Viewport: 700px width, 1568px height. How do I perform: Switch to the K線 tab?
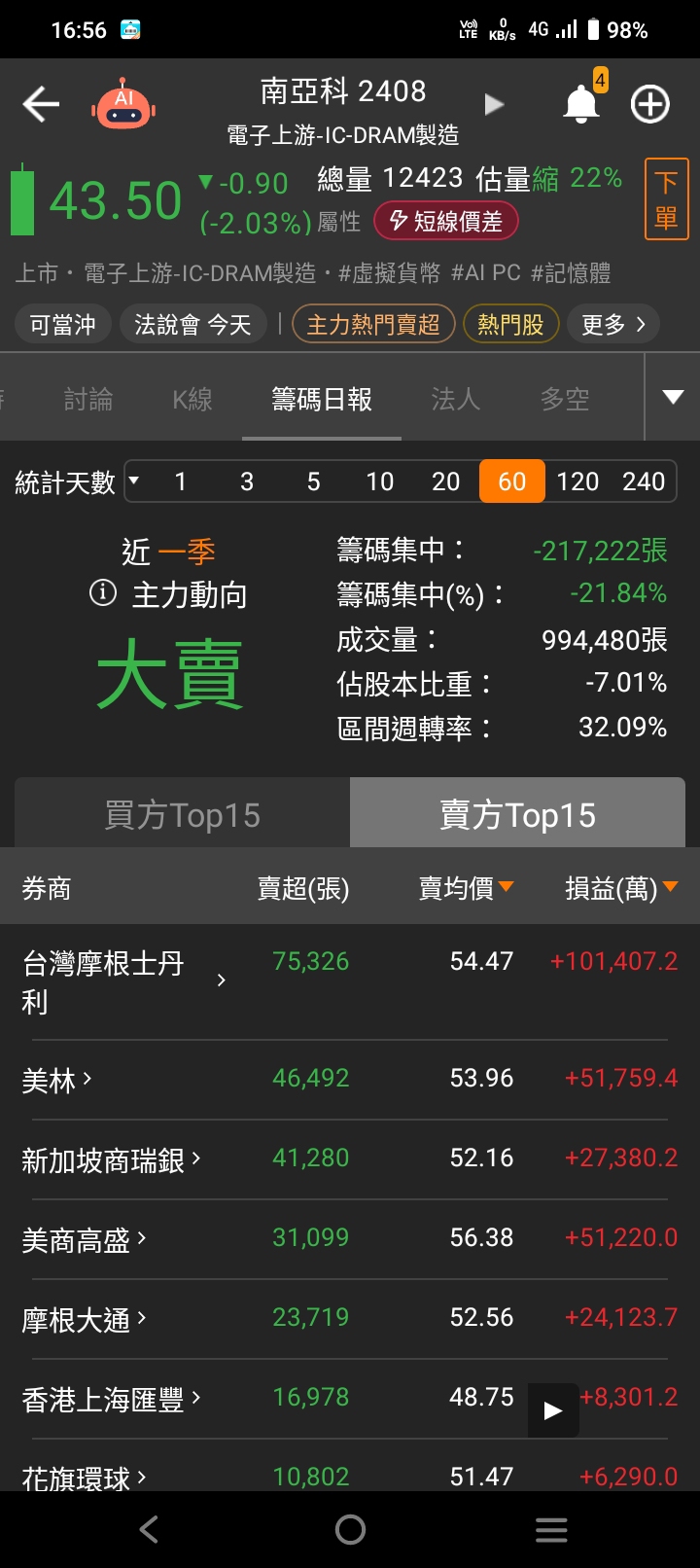pyautogui.click(x=192, y=399)
